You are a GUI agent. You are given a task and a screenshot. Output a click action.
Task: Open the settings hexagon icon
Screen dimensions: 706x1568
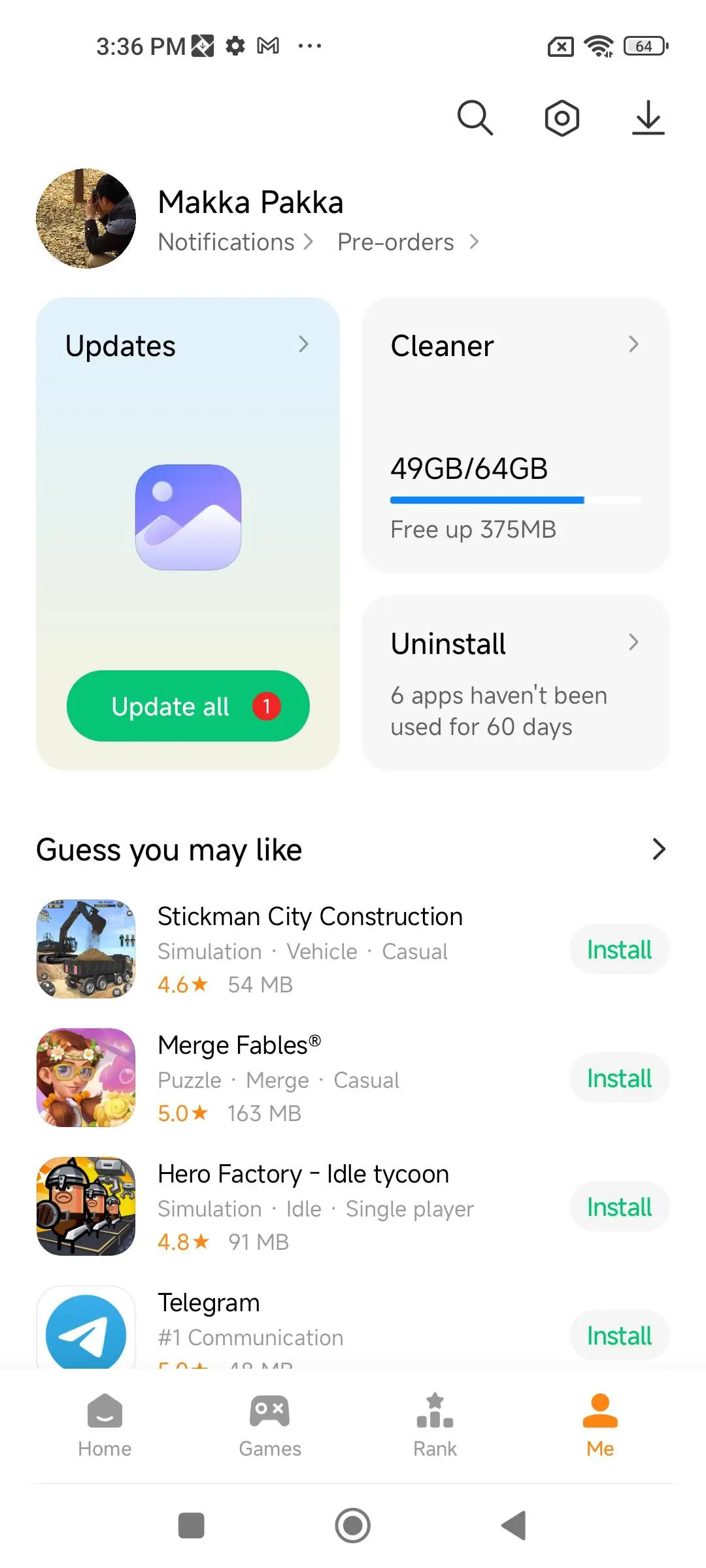pyautogui.click(x=562, y=118)
